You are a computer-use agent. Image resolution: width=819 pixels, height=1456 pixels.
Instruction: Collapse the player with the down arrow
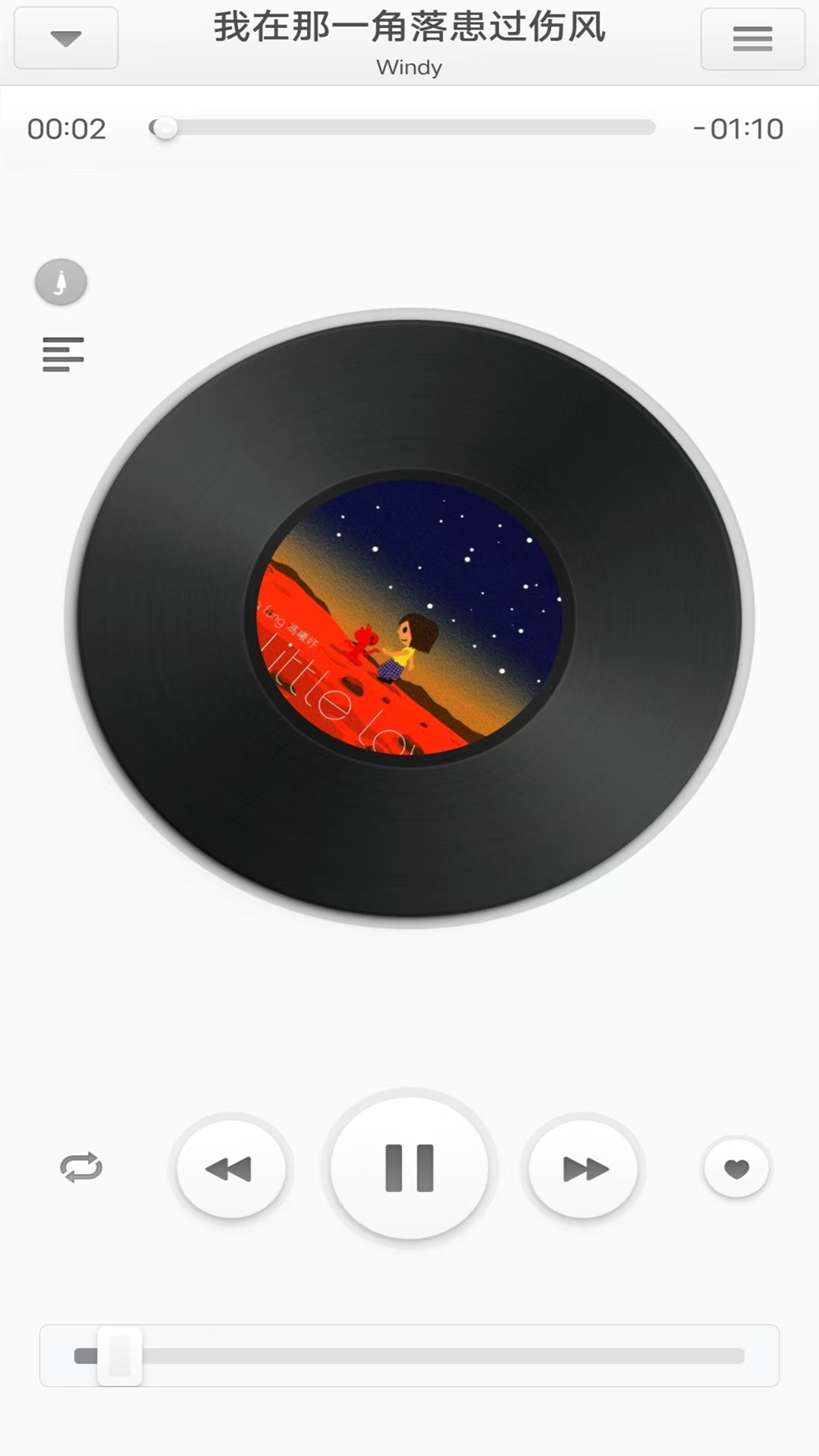coord(66,38)
